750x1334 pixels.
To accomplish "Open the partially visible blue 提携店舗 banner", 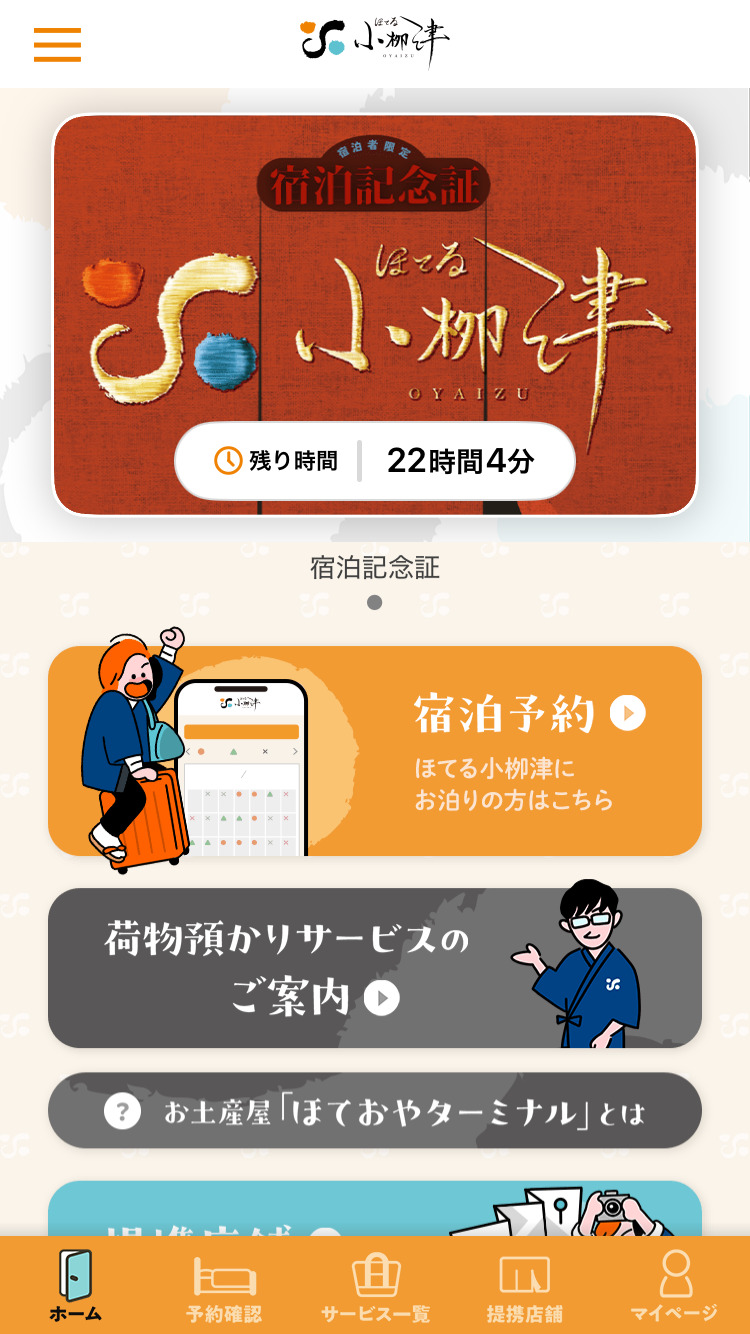I will (375, 1210).
